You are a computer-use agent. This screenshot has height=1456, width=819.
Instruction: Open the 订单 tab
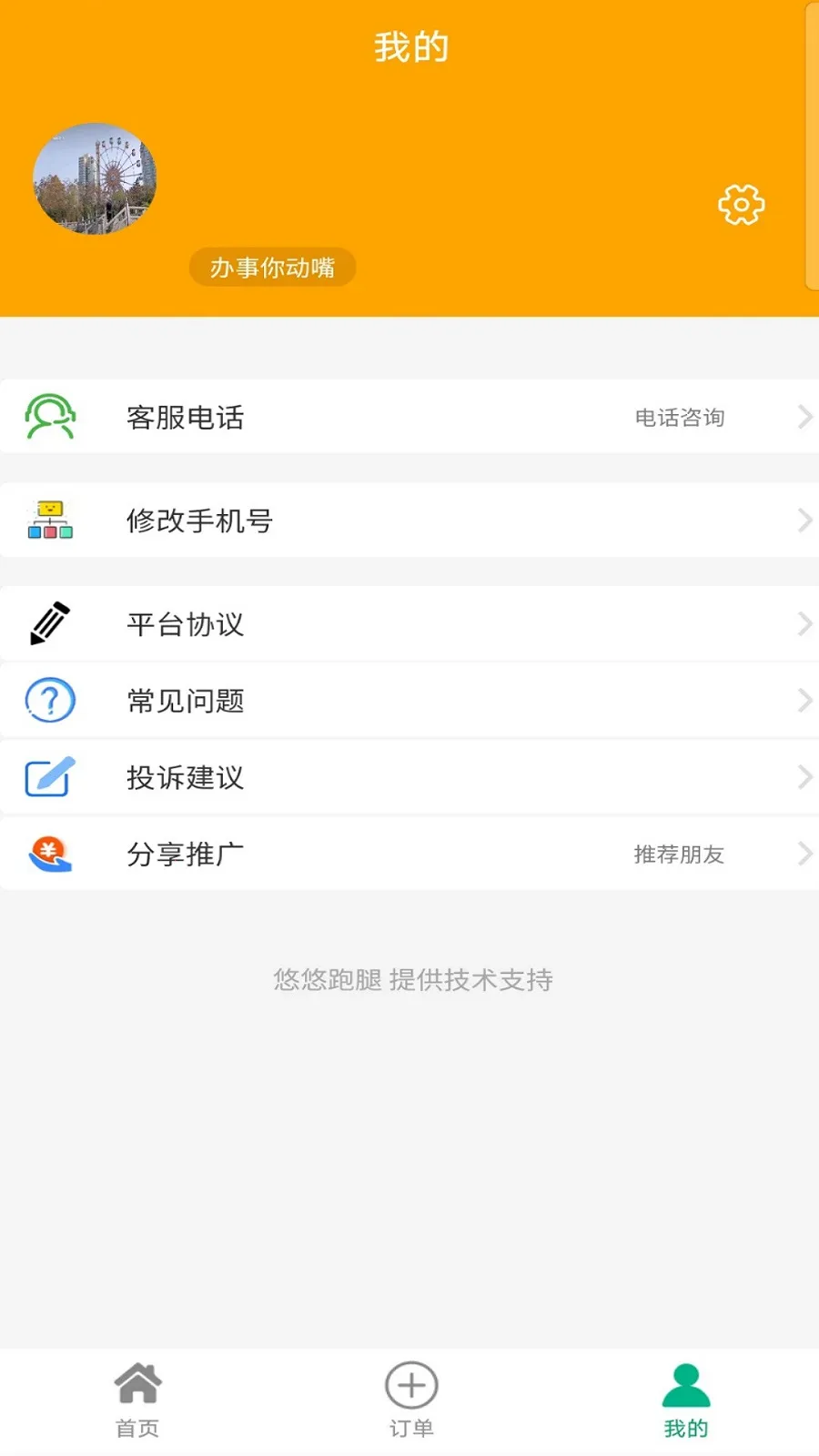click(x=410, y=1400)
